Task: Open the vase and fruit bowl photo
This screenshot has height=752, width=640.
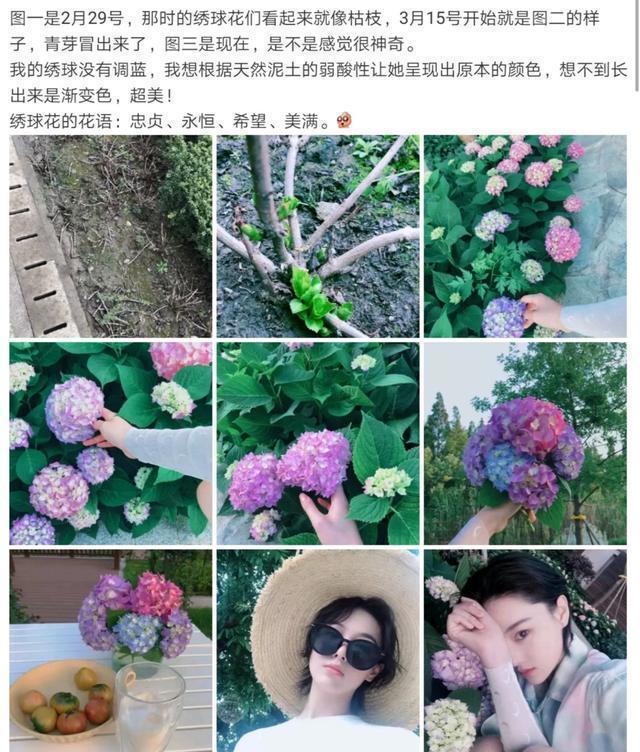Action: click(x=110, y=650)
